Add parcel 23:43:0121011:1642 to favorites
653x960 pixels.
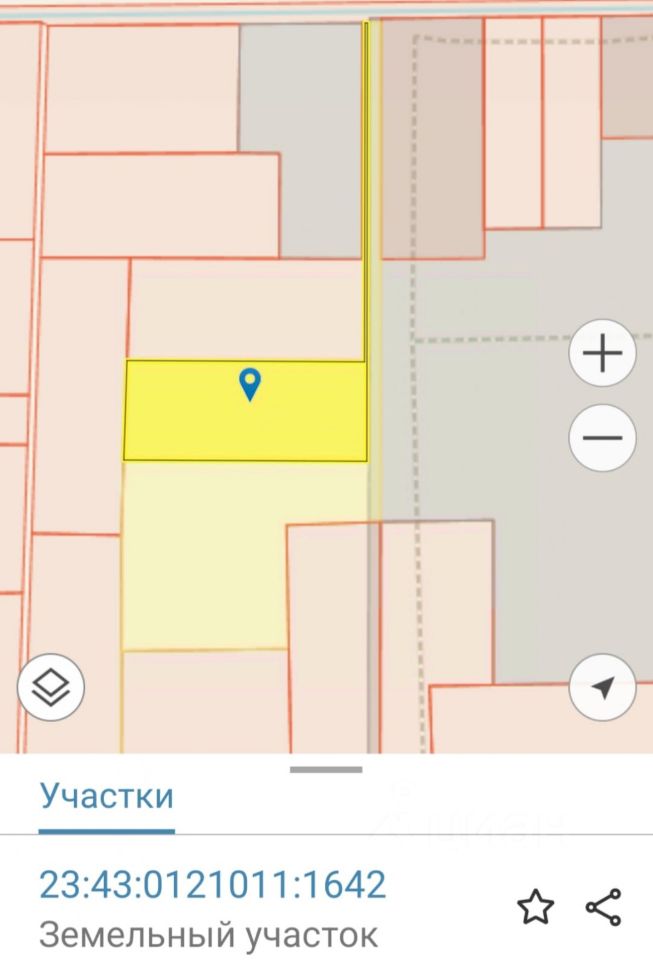tap(535, 907)
